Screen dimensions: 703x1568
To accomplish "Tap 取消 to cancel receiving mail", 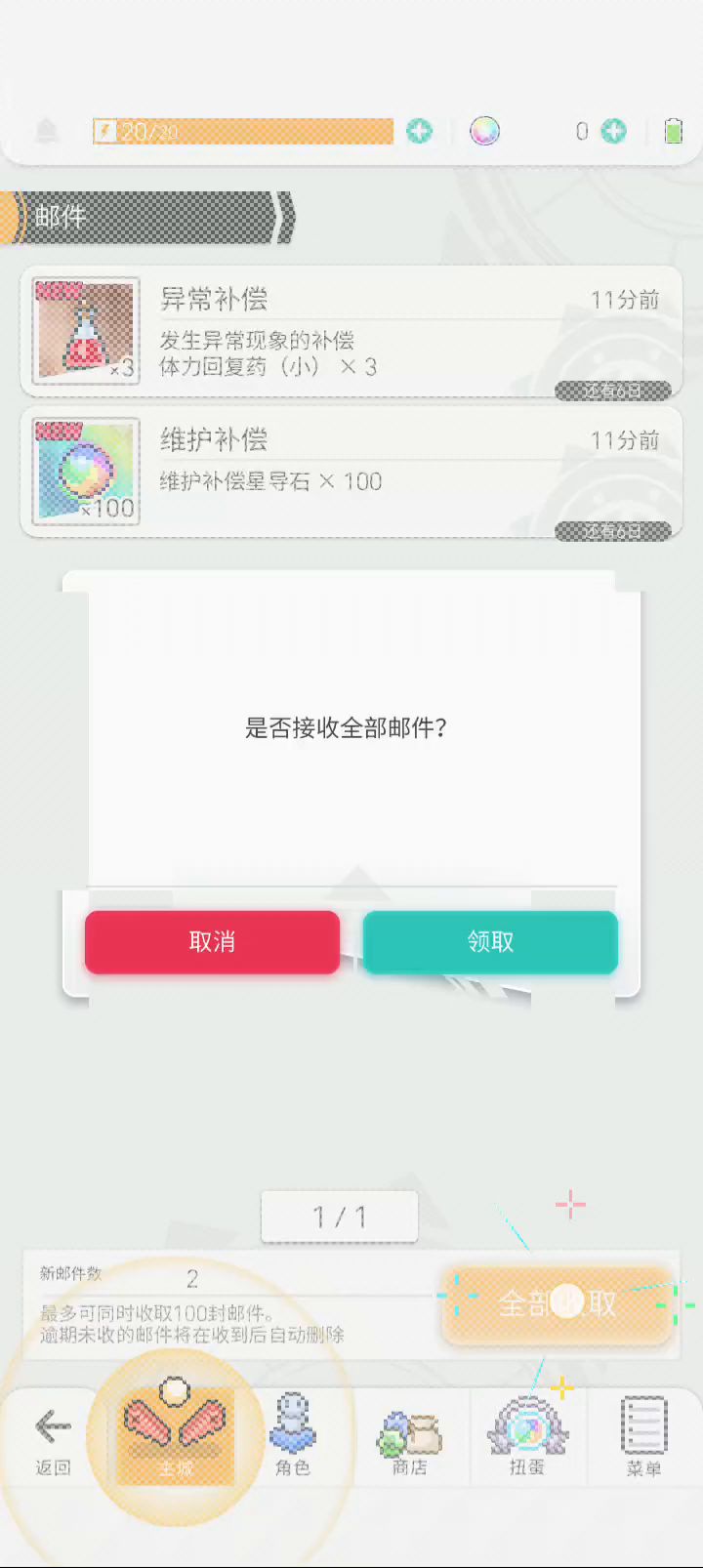I will click(x=212, y=942).
